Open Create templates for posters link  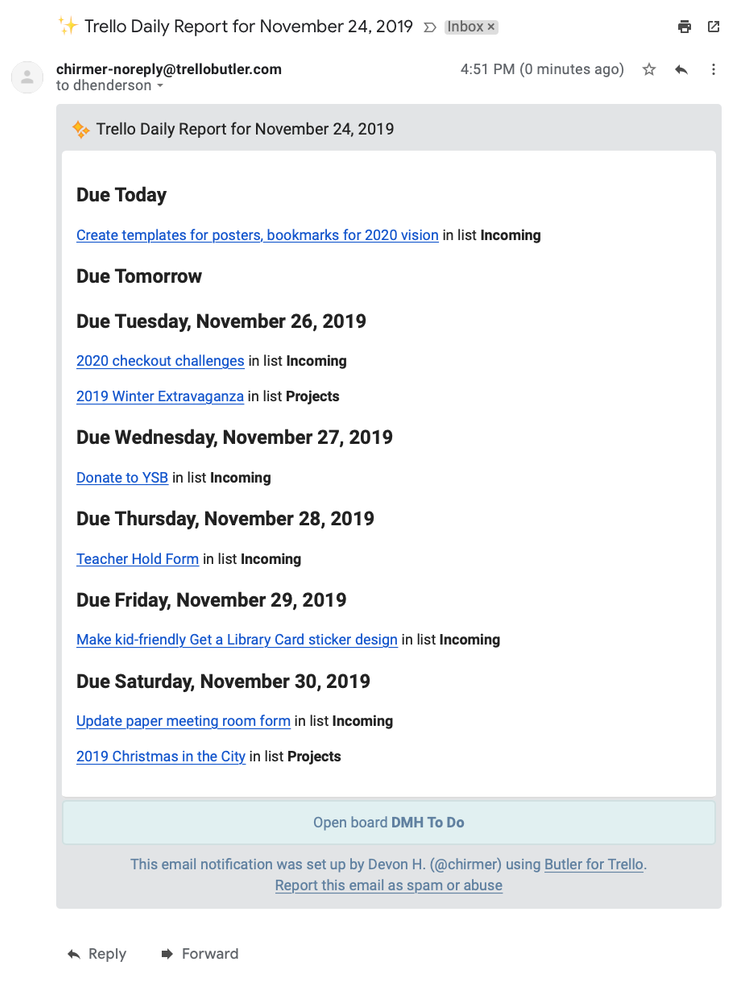coord(257,235)
